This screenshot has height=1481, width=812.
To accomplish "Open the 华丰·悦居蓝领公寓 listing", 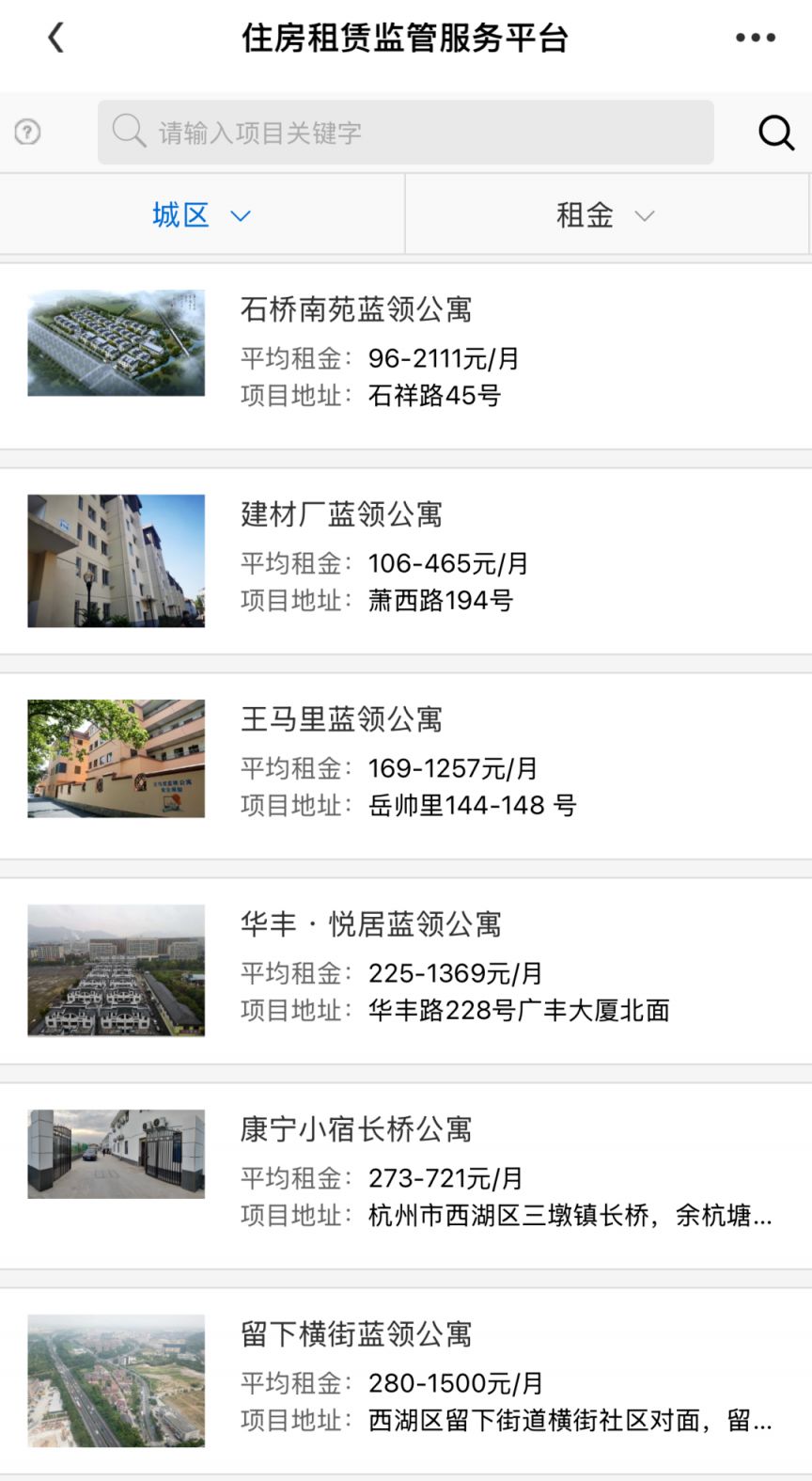I will [371, 924].
